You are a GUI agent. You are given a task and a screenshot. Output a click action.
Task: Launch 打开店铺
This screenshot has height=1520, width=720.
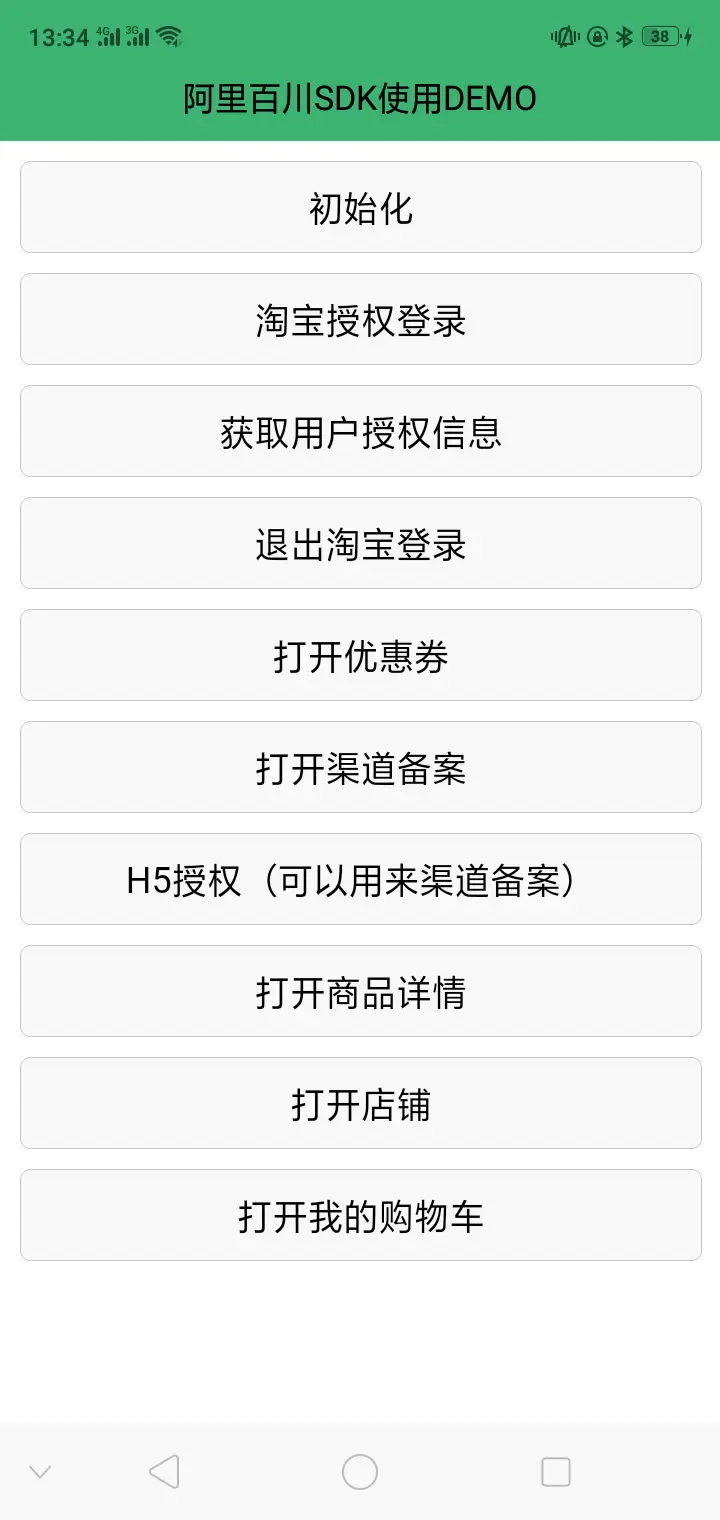[360, 1103]
